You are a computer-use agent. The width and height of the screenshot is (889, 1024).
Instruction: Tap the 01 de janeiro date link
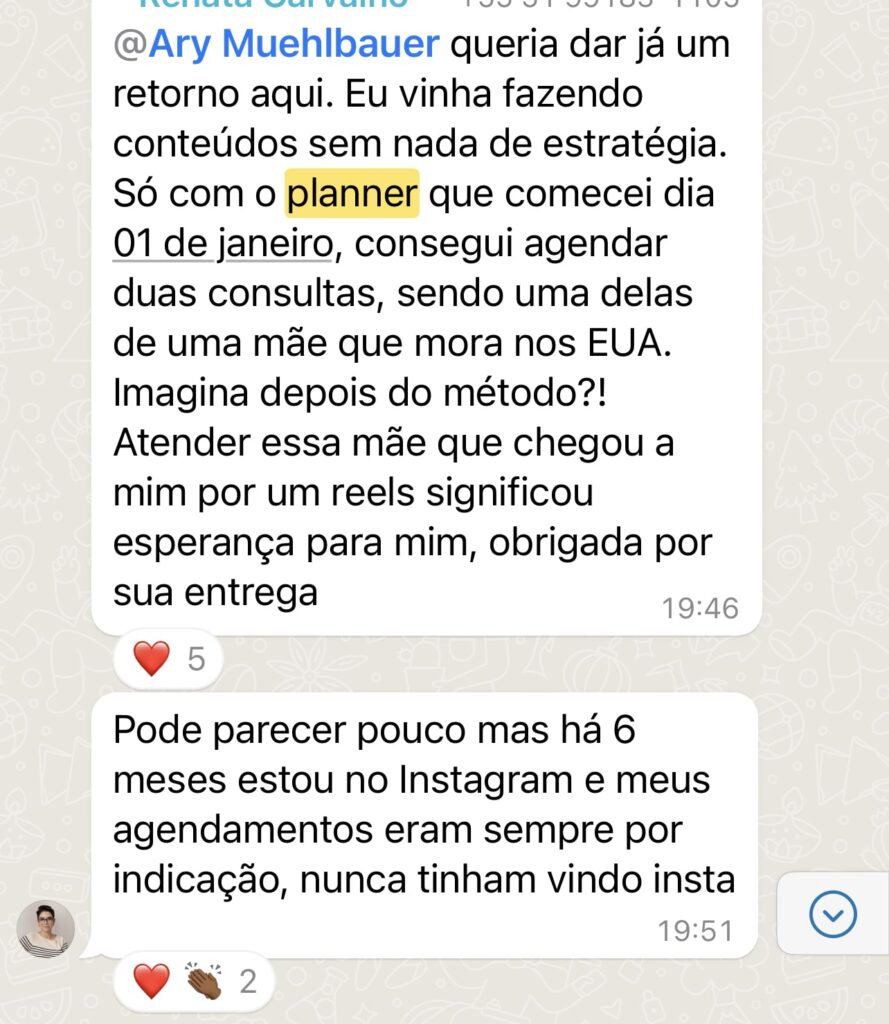(x=222, y=245)
